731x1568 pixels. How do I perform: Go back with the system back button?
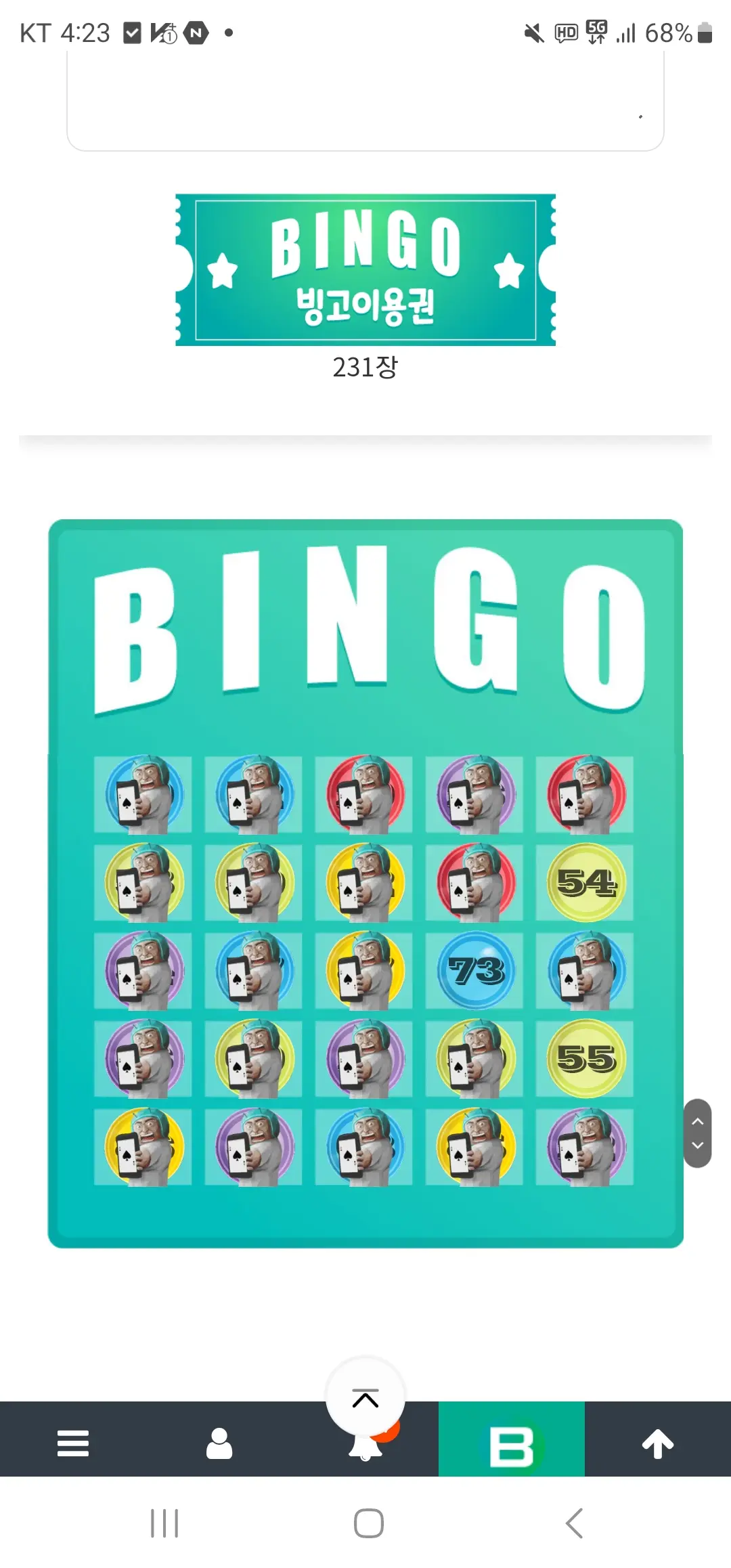574,1523
